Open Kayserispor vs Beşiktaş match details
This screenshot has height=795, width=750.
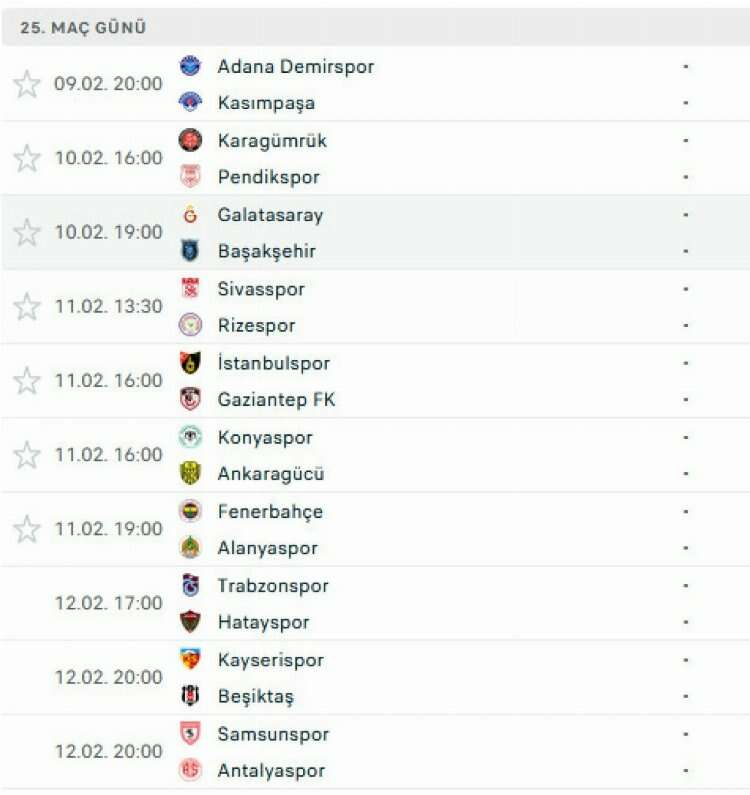pos(400,677)
